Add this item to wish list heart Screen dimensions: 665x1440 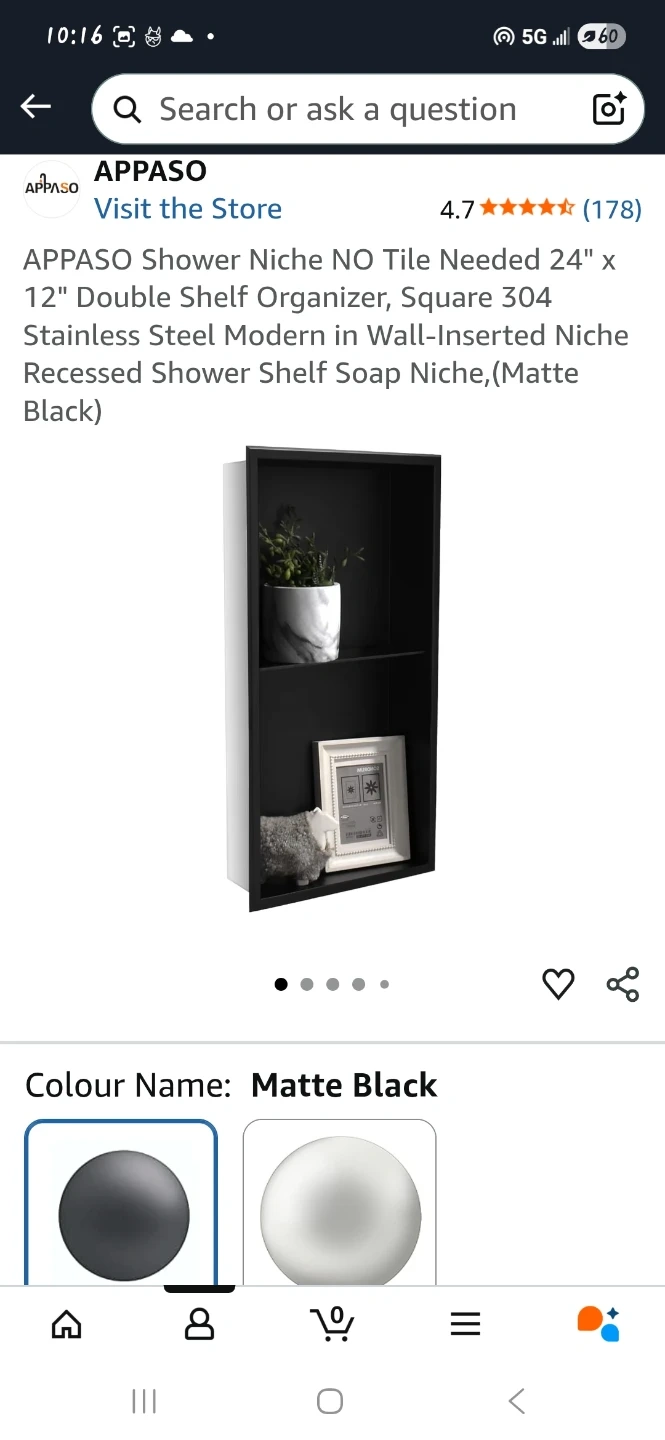[x=558, y=984]
